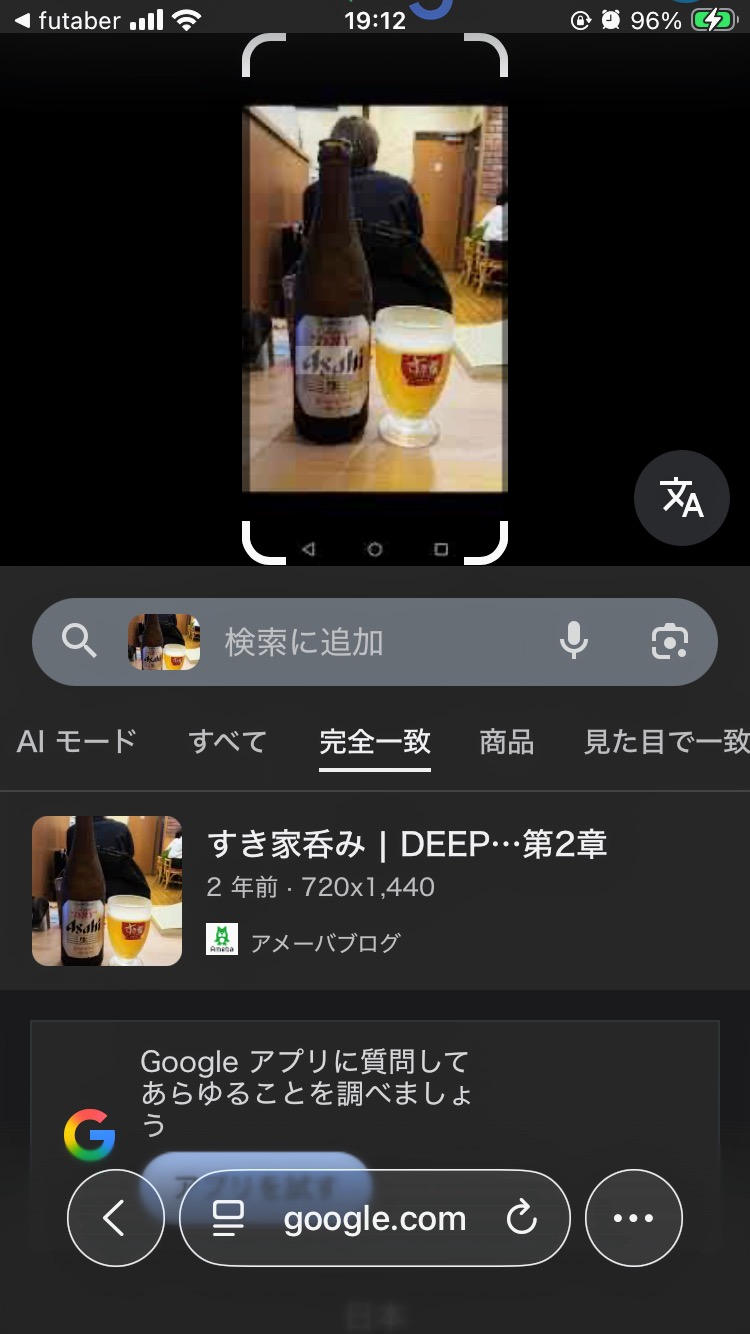Tap the google.com address bar
This screenshot has height=1334, width=750.
375,1219
